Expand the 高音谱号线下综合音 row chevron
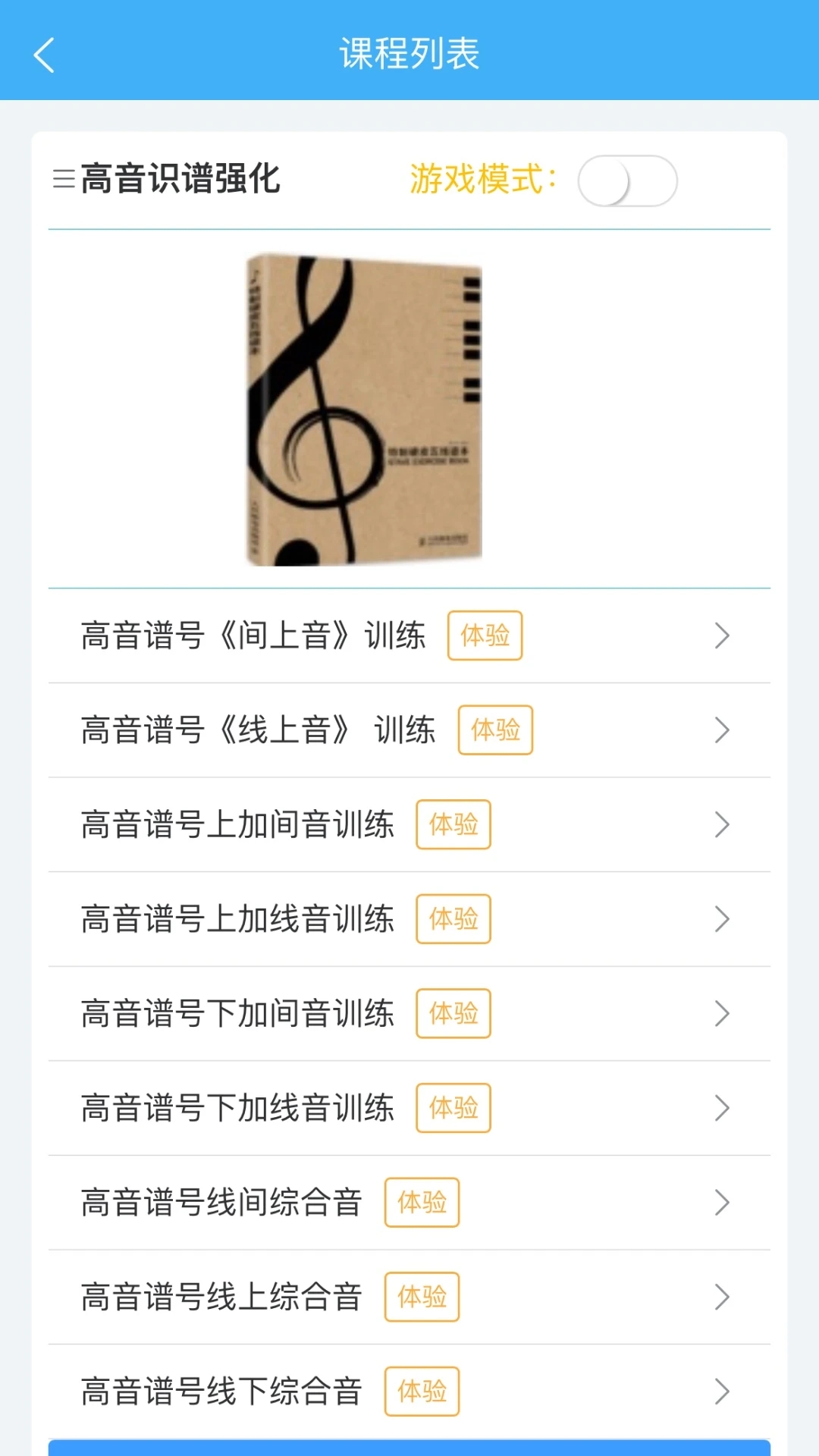The height and width of the screenshot is (1456, 819). pos(722,1392)
